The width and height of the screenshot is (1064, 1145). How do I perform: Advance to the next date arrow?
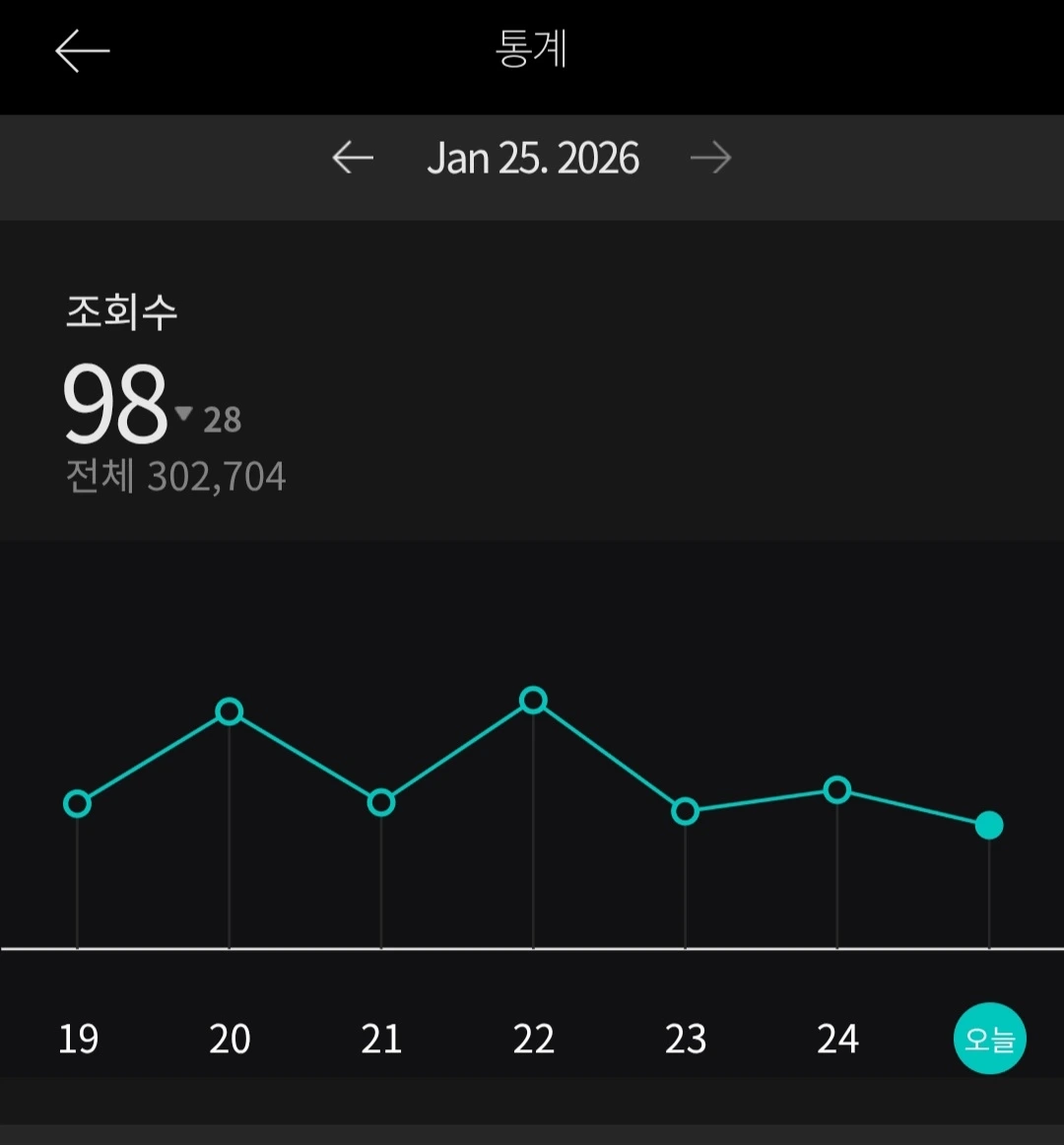tap(710, 158)
